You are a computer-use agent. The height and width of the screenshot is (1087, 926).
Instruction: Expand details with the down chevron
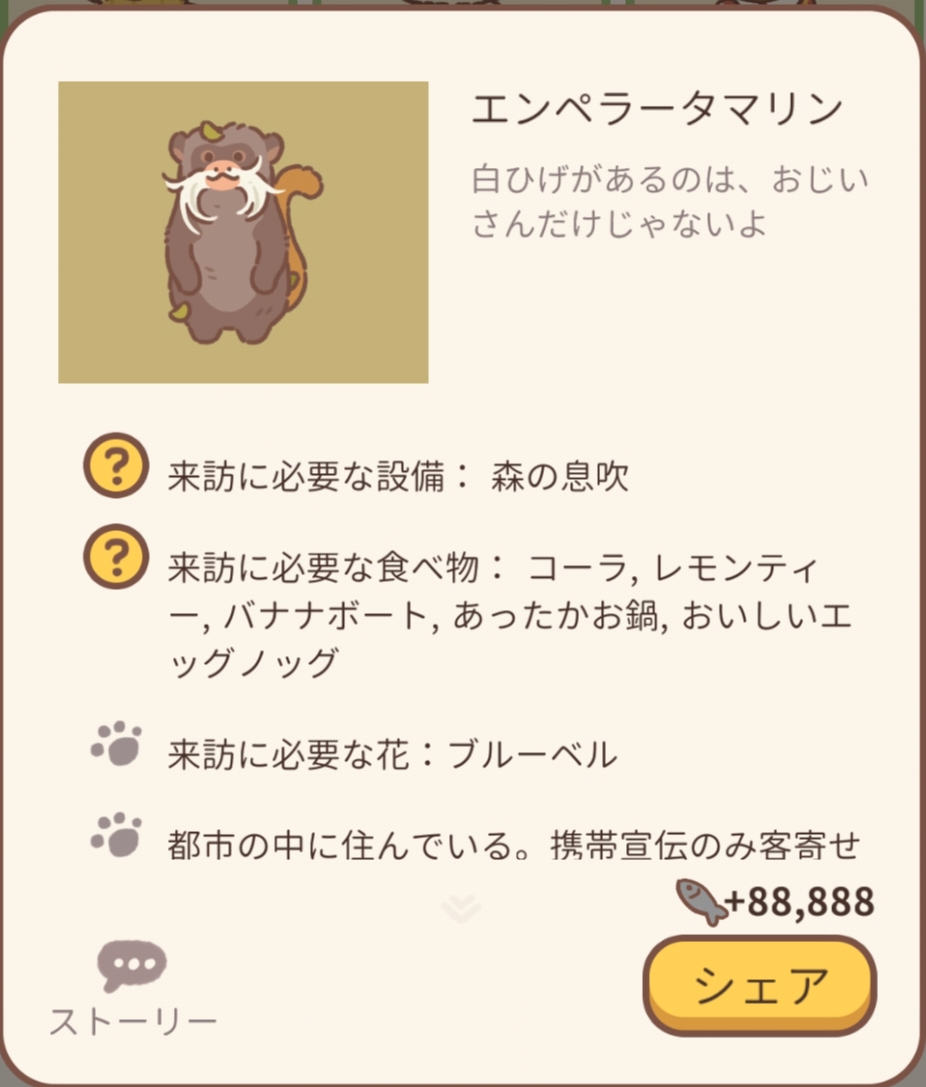click(x=461, y=908)
